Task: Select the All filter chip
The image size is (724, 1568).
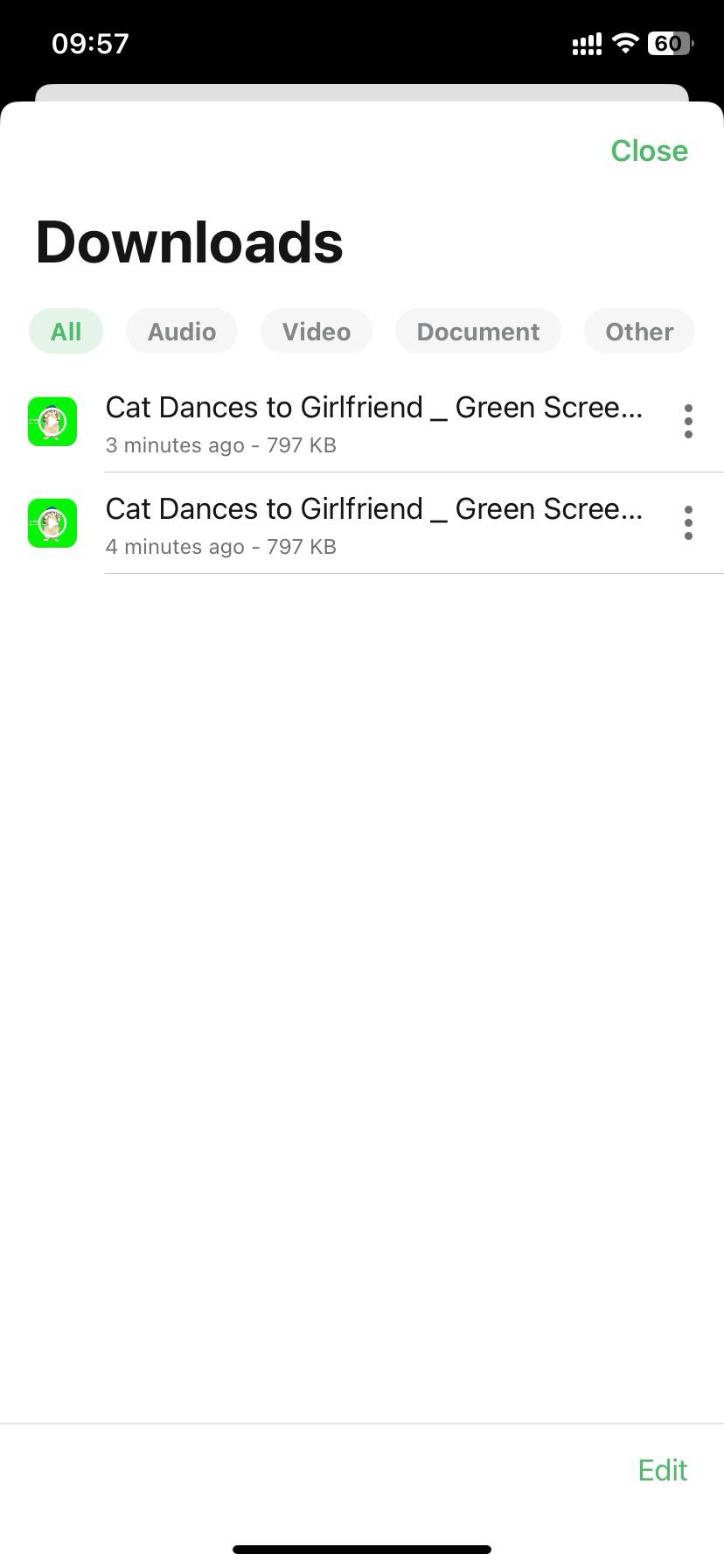Action: tap(66, 332)
